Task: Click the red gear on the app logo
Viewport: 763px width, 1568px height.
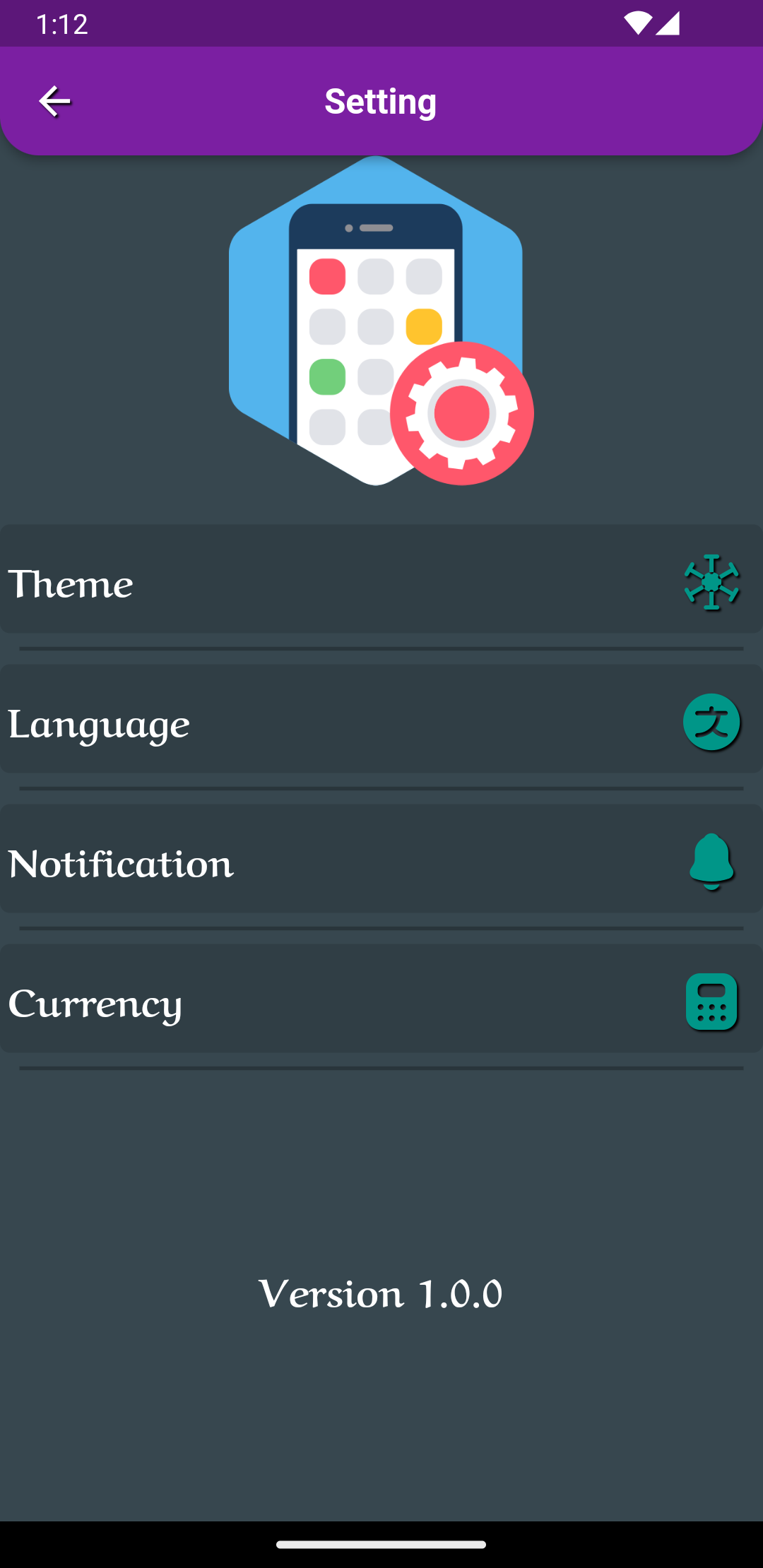Action: (462, 412)
